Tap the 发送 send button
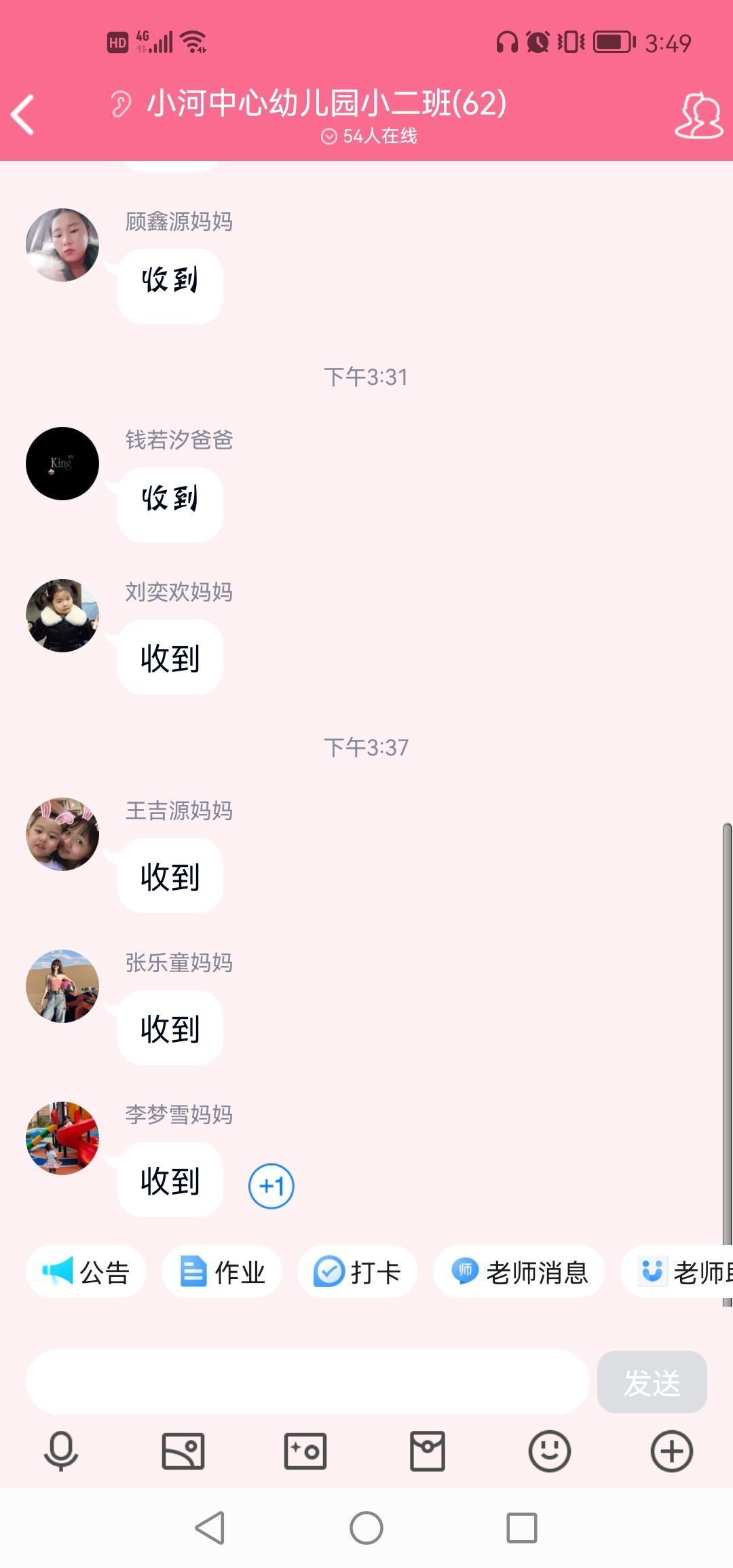The height and width of the screenshot is (1568, 733). point(652,1381)
